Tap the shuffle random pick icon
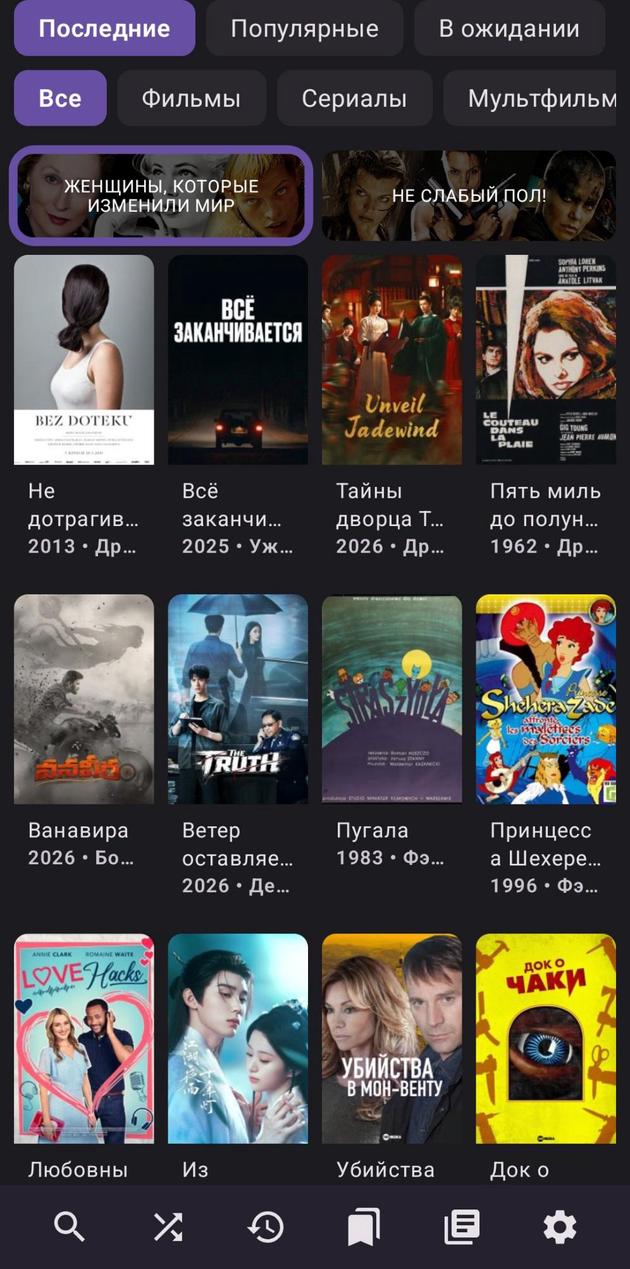630x1269 pixels. [167, 1226]
